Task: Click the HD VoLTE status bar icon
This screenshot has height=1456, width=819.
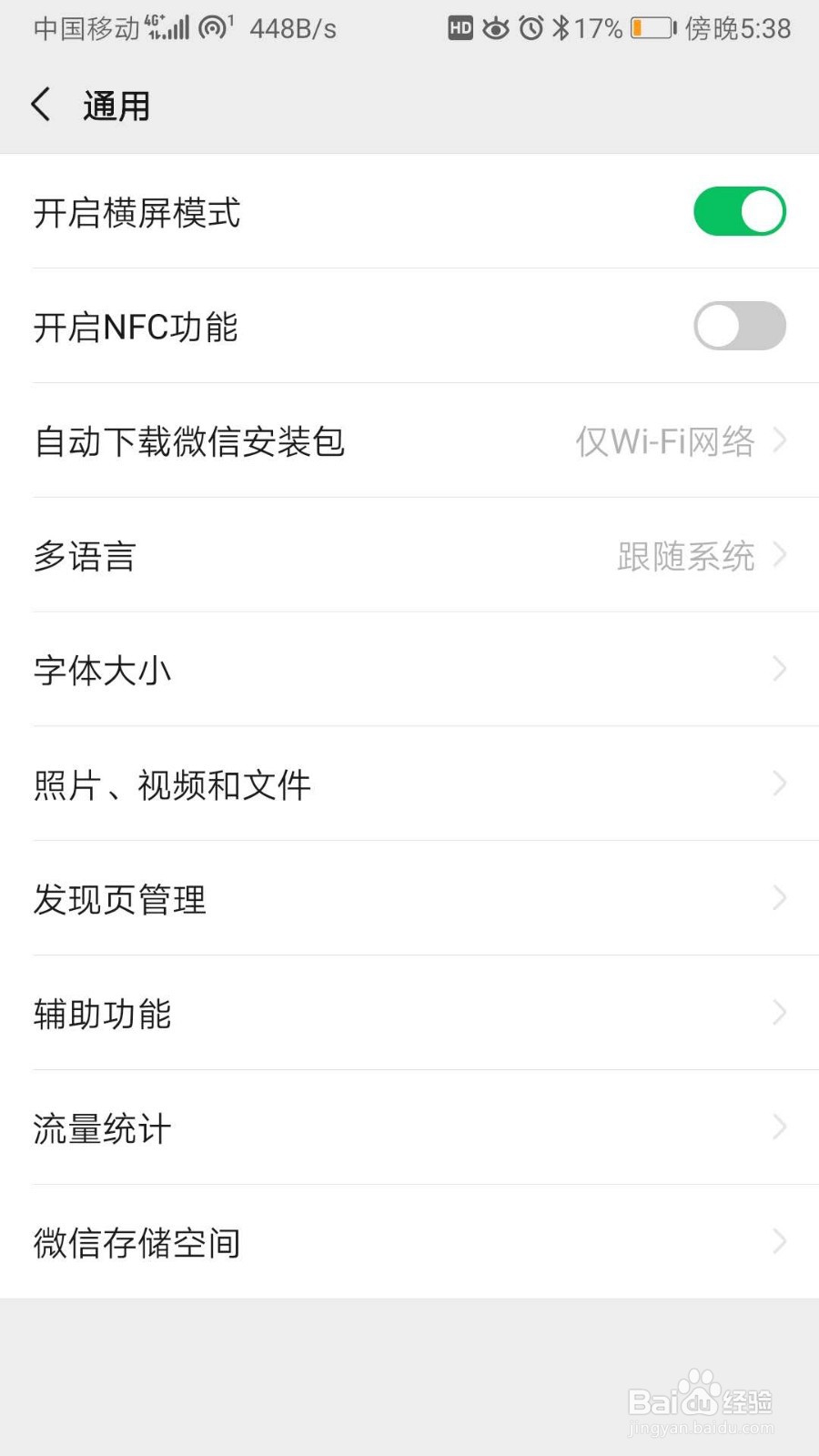Action: (x=460, y=28)
